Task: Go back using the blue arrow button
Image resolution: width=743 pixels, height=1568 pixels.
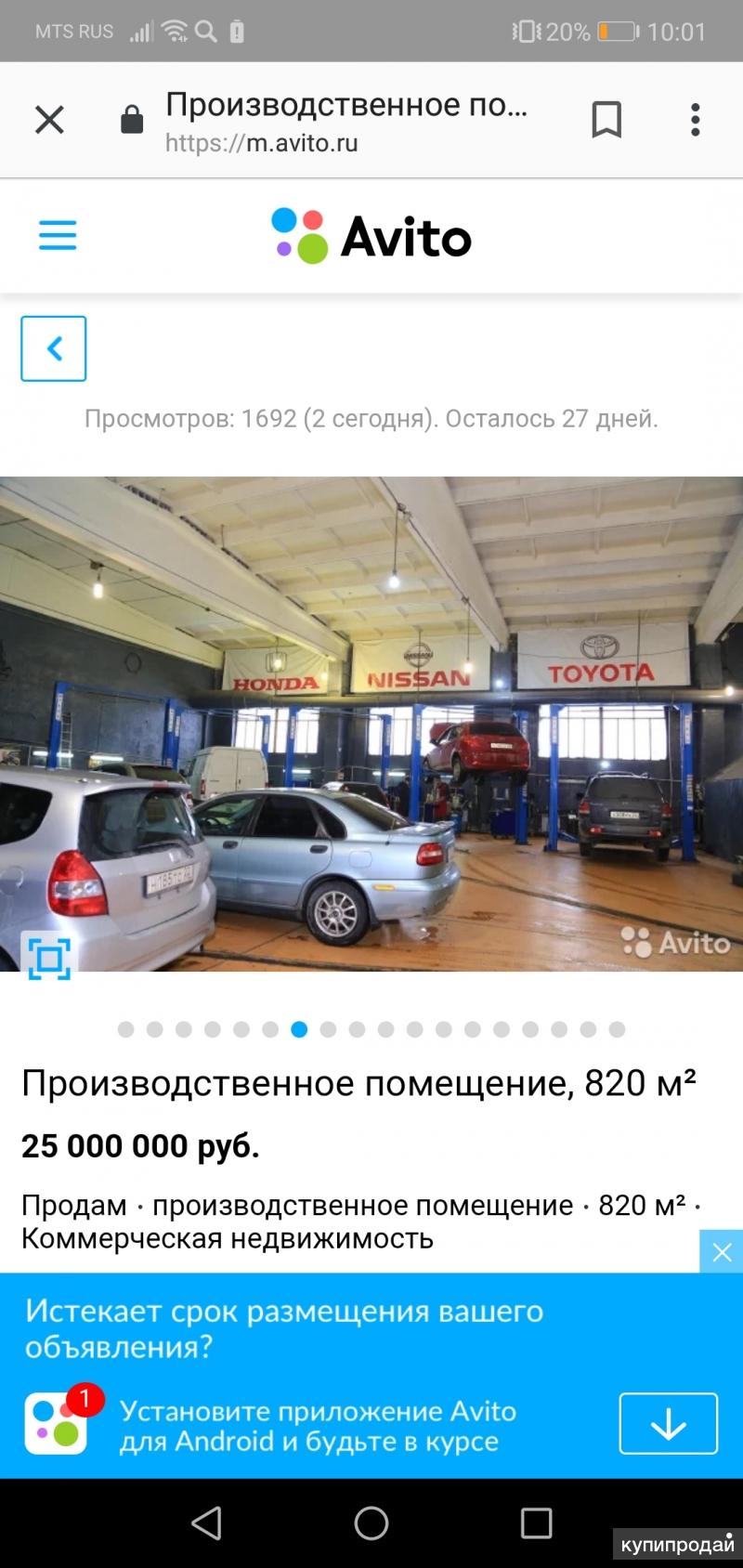Action: (x=54, y=348)
